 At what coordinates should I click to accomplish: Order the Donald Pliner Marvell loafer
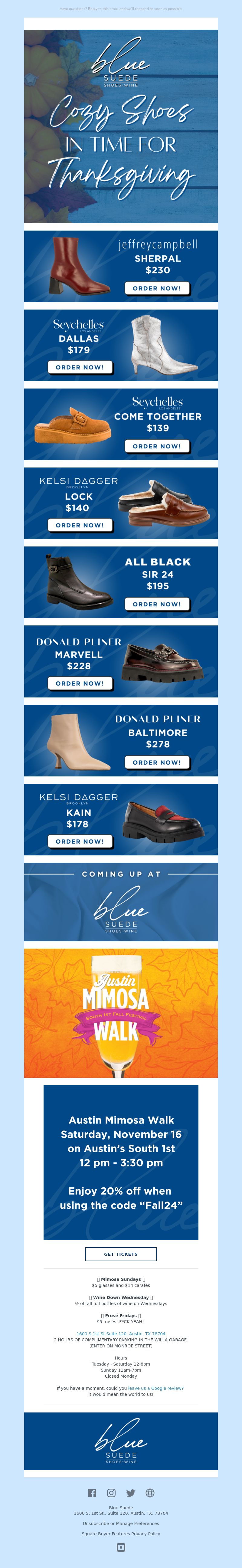click(x=80, y=683)
